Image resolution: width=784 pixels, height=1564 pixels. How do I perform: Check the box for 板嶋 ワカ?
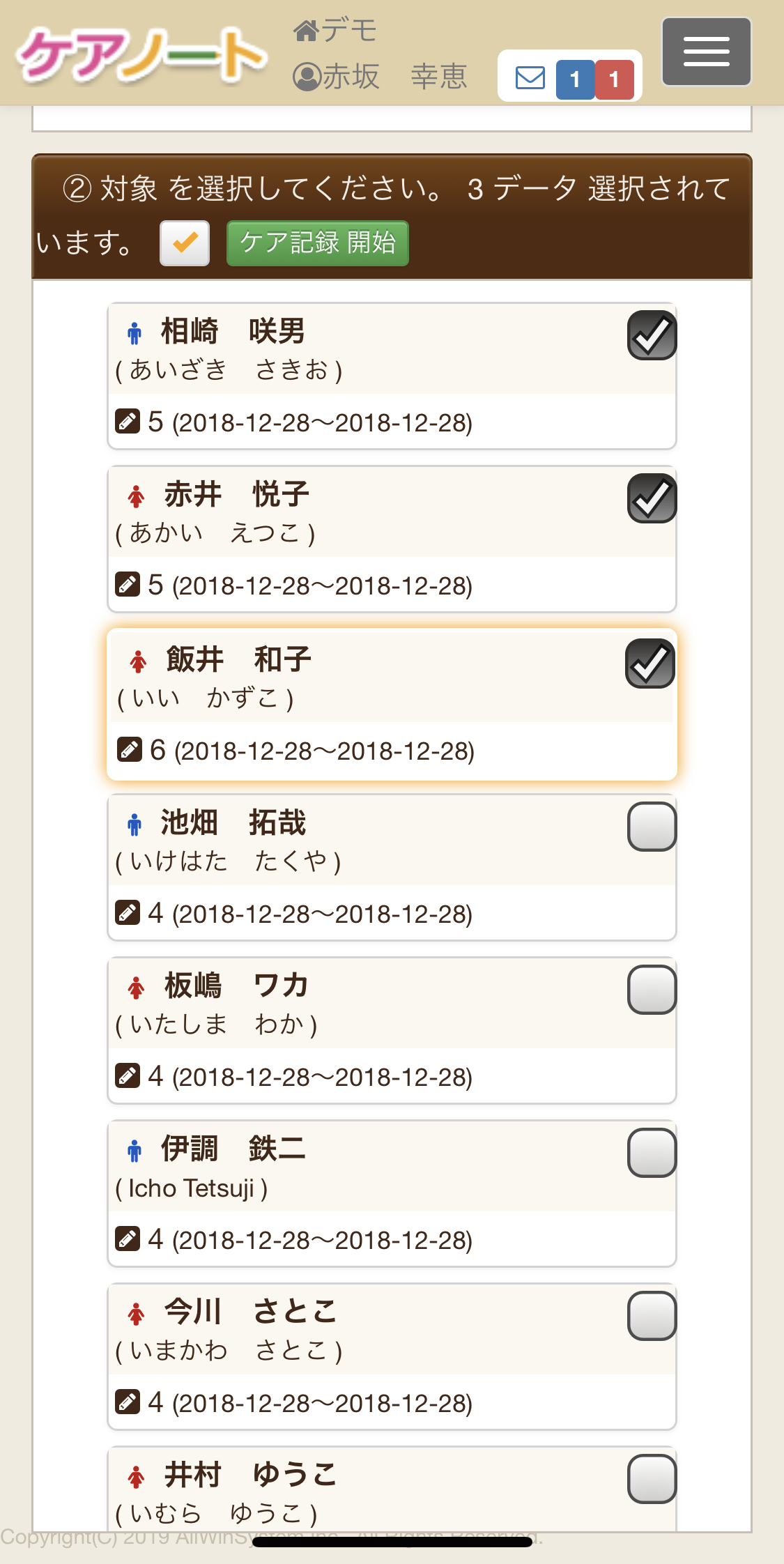click(x=652, y=990)
